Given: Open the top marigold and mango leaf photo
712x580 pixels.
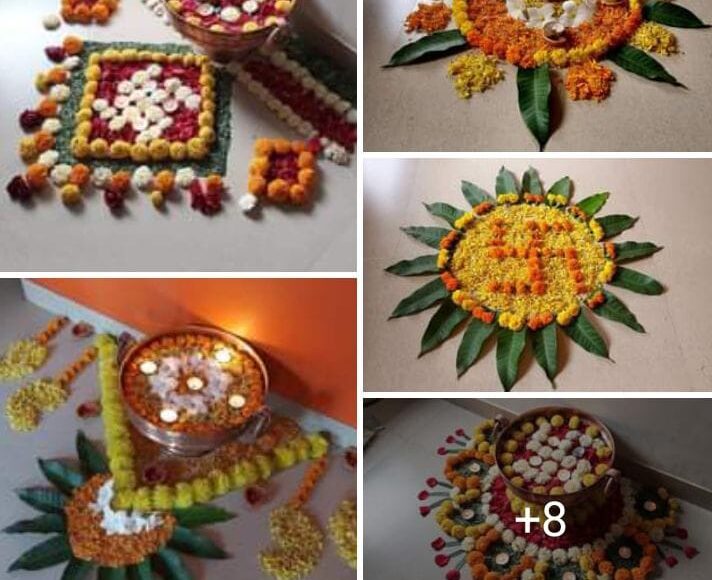Looking at the screenshot, I should [537, 75].
